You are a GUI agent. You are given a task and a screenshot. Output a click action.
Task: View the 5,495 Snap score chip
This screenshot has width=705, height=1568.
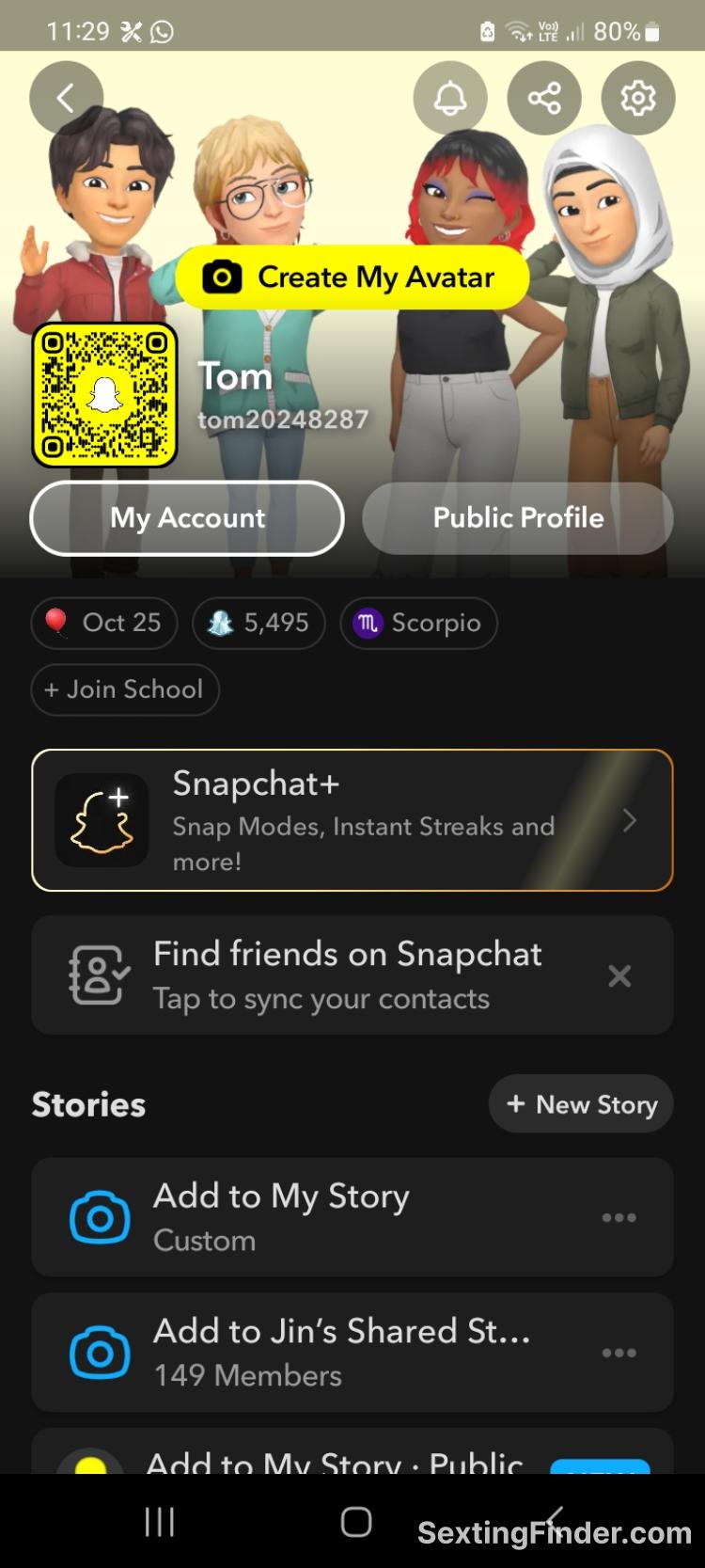point(258,623)
